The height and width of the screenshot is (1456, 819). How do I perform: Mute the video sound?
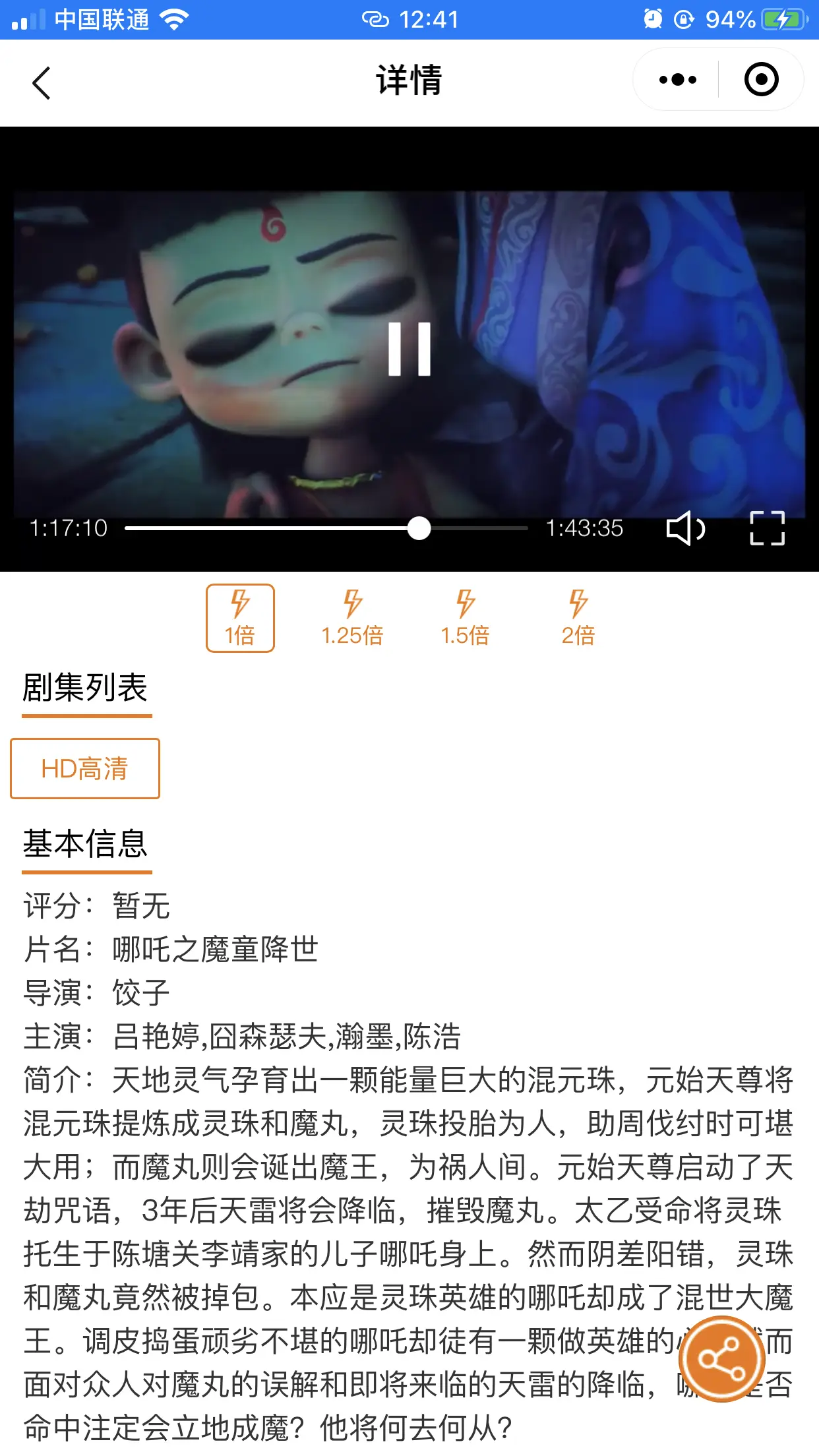pyautogui.click(x=686, y=528)
